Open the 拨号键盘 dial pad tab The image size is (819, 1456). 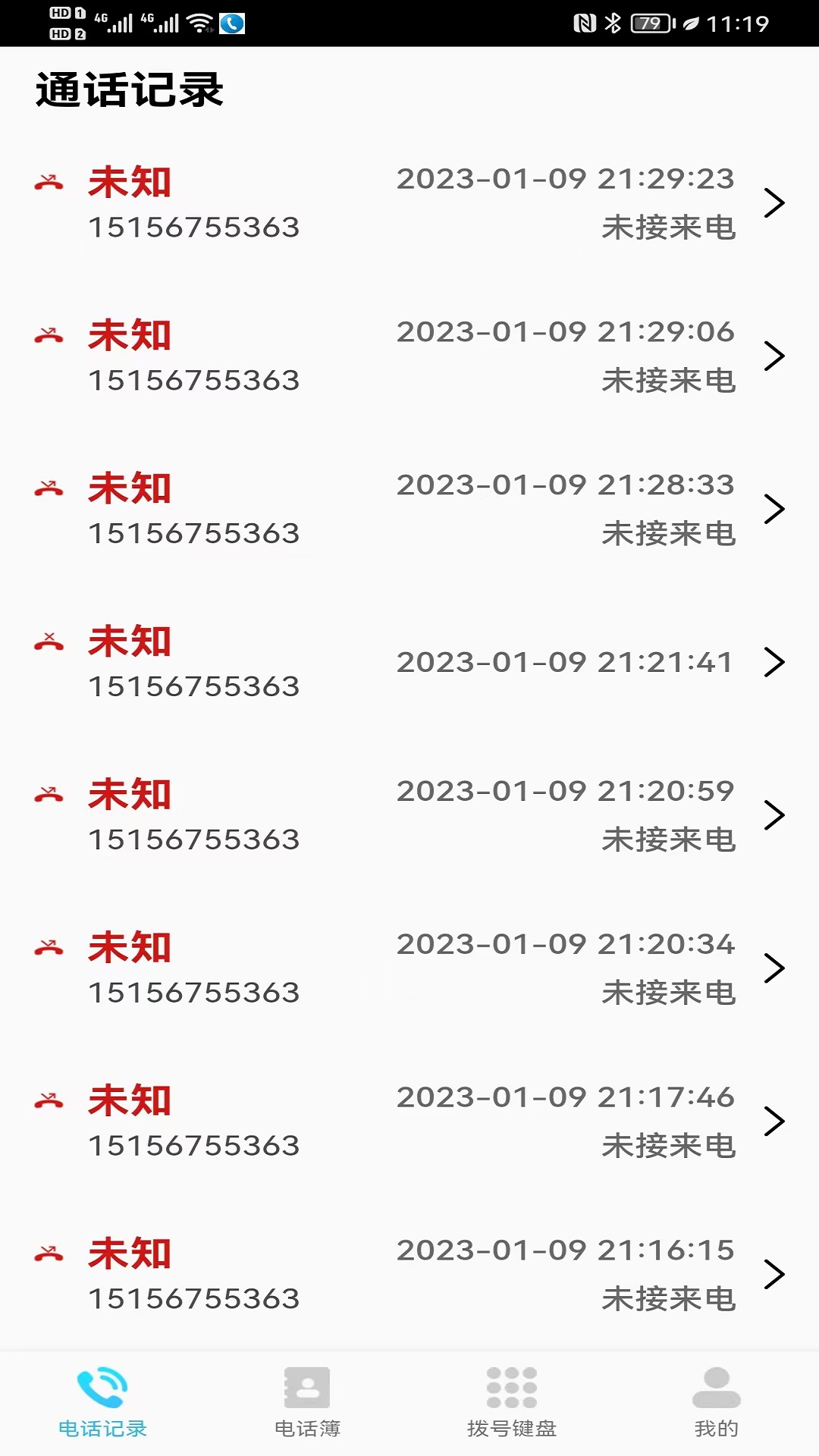(x=512, y=1403)
